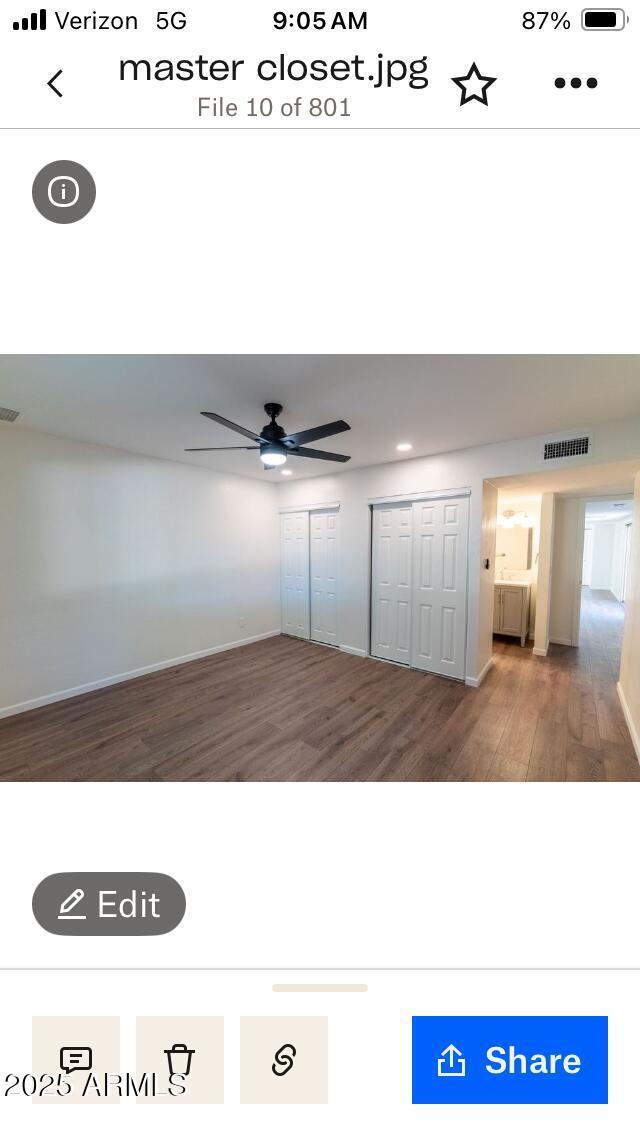Show file info for this image
The image size is (640, 1136).
[64, 192]
